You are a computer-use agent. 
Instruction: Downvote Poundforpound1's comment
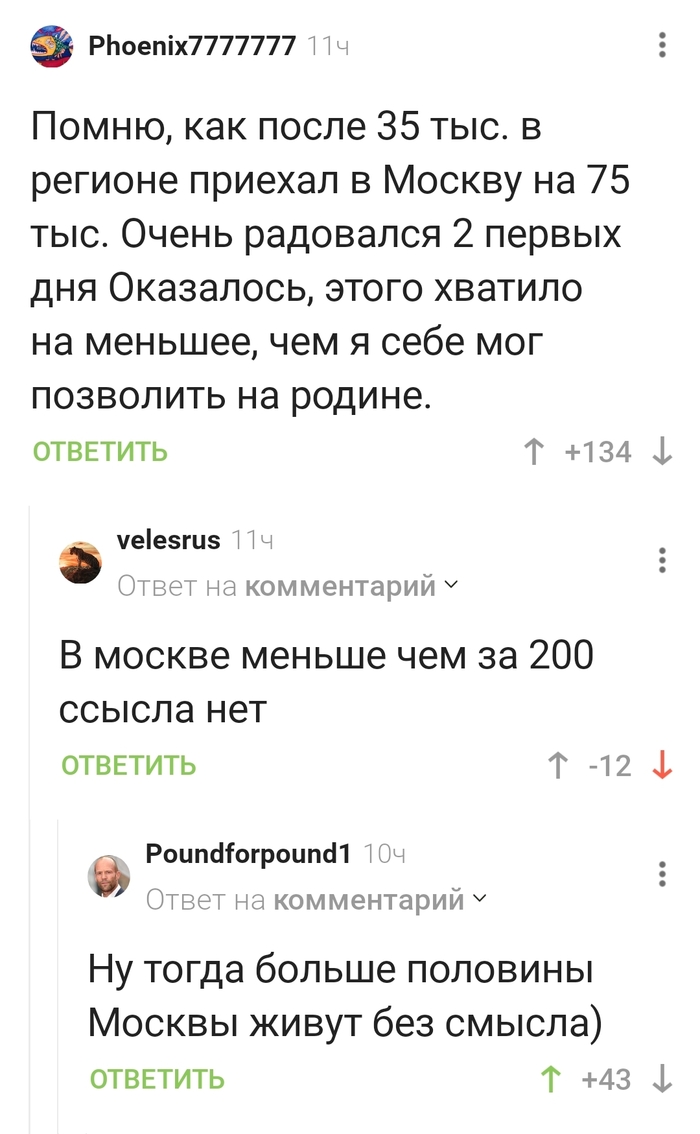click(x=662, y=1080)
